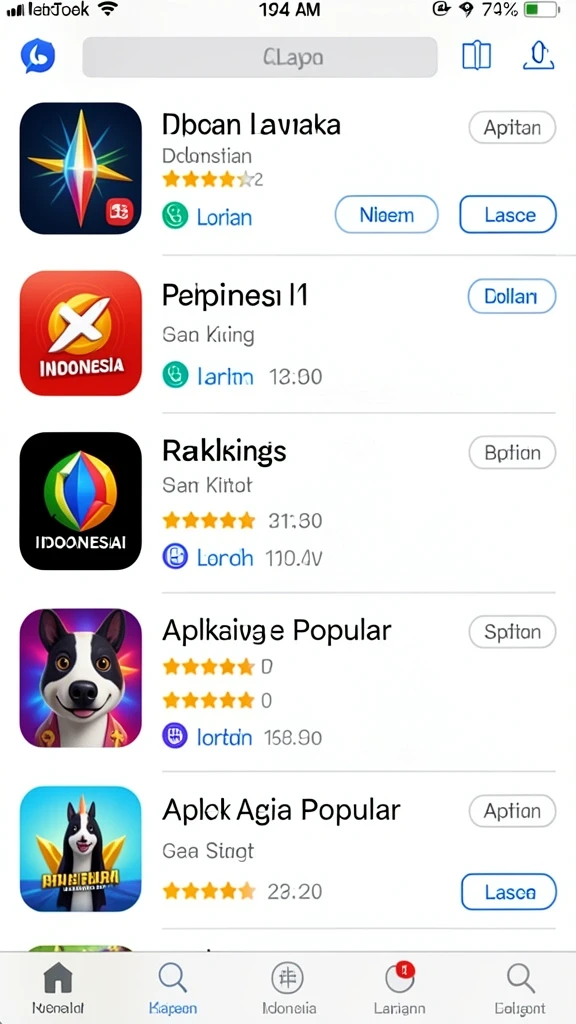Tap the Sptian button for Aplkaivge Popular
This screenshot has width=576, height=1024.
point(512,632)
